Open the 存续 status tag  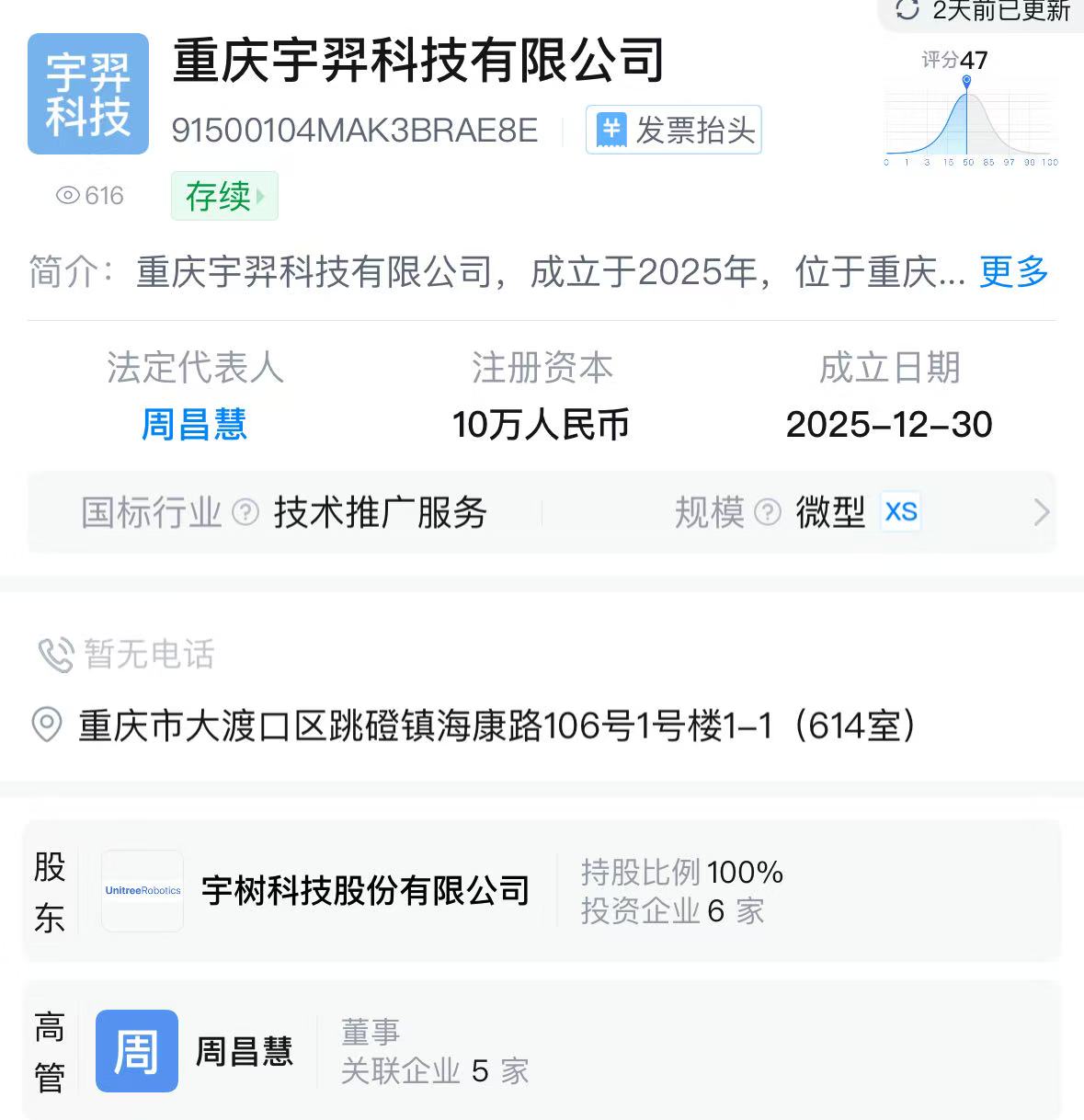[224, 196]
